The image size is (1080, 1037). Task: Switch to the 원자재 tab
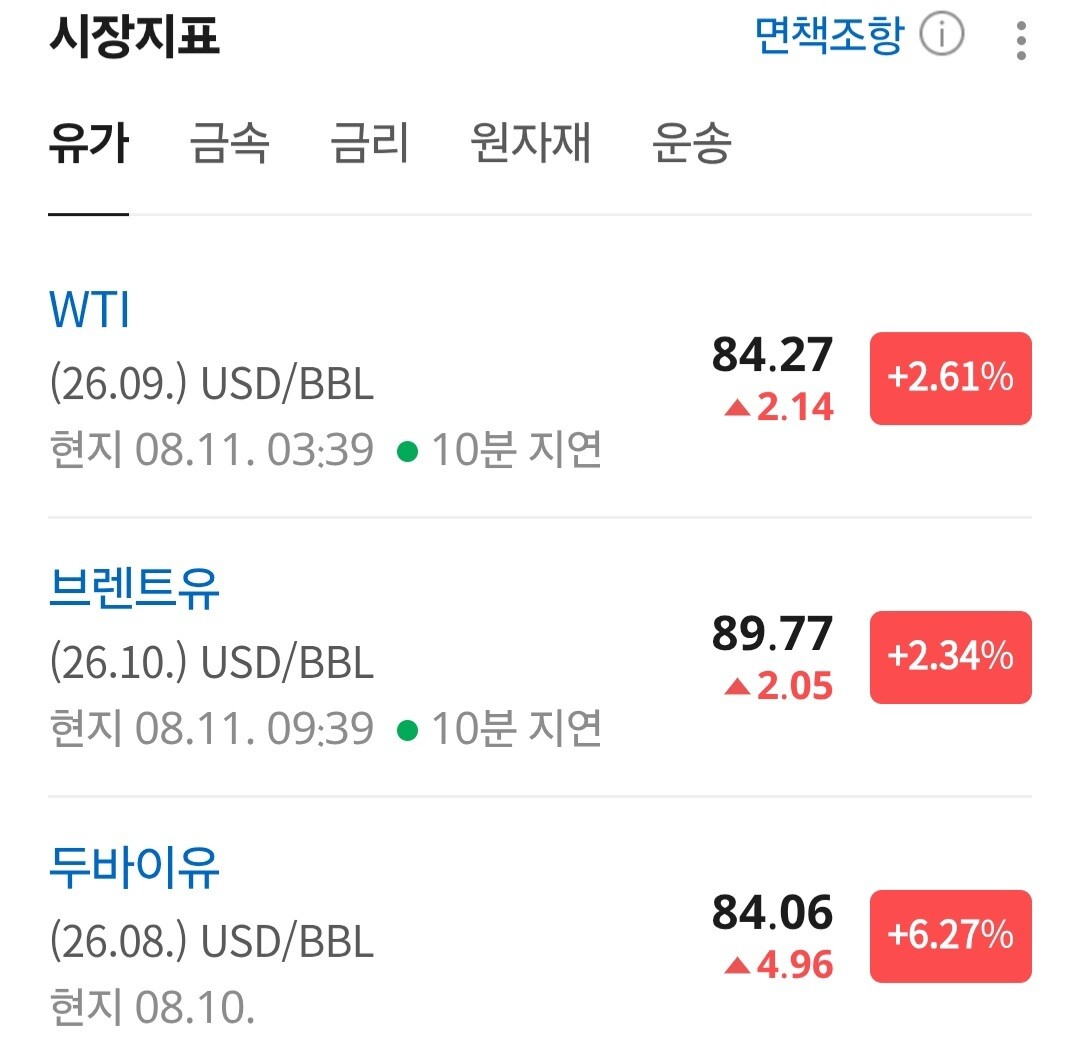coord(530,143)
